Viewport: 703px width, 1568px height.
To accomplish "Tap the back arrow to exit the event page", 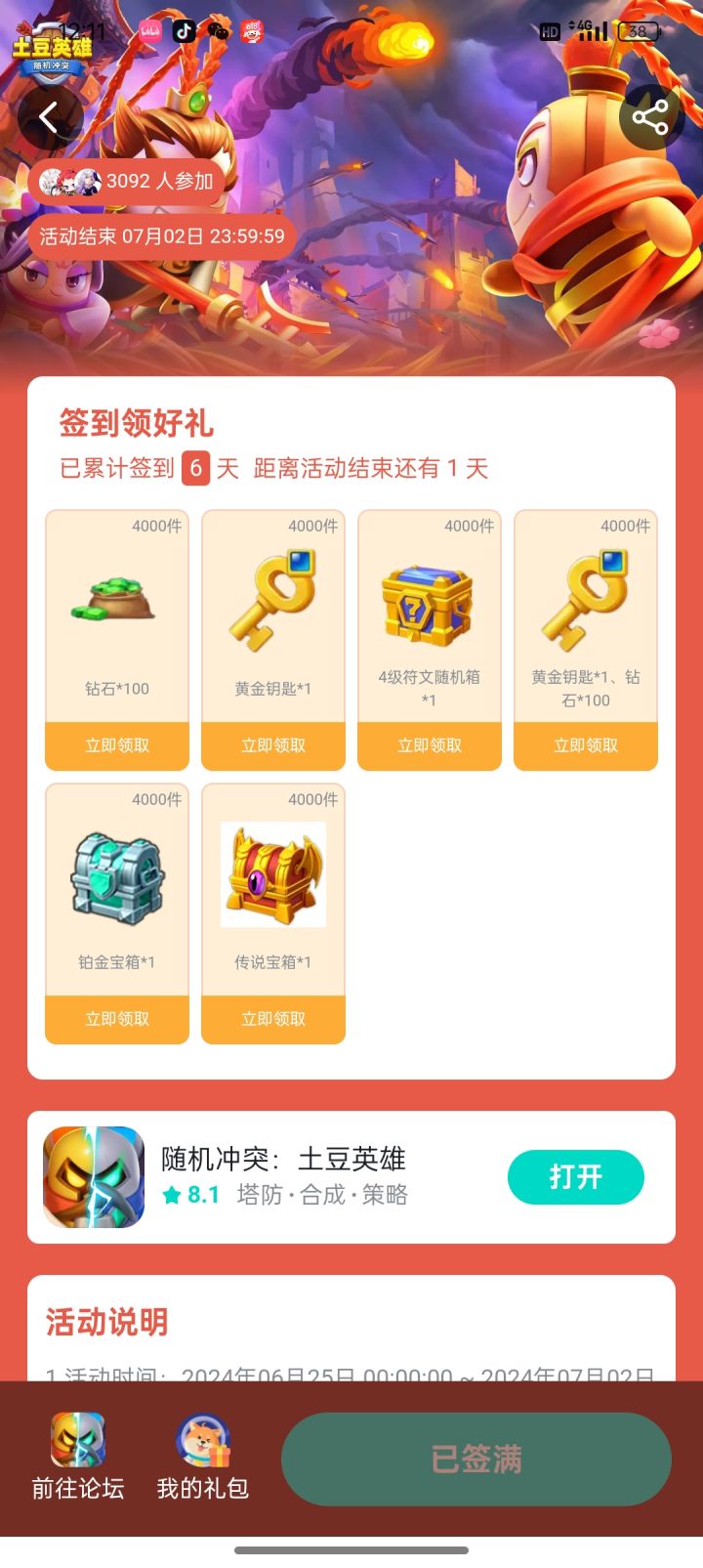I will tap(49, 116).
